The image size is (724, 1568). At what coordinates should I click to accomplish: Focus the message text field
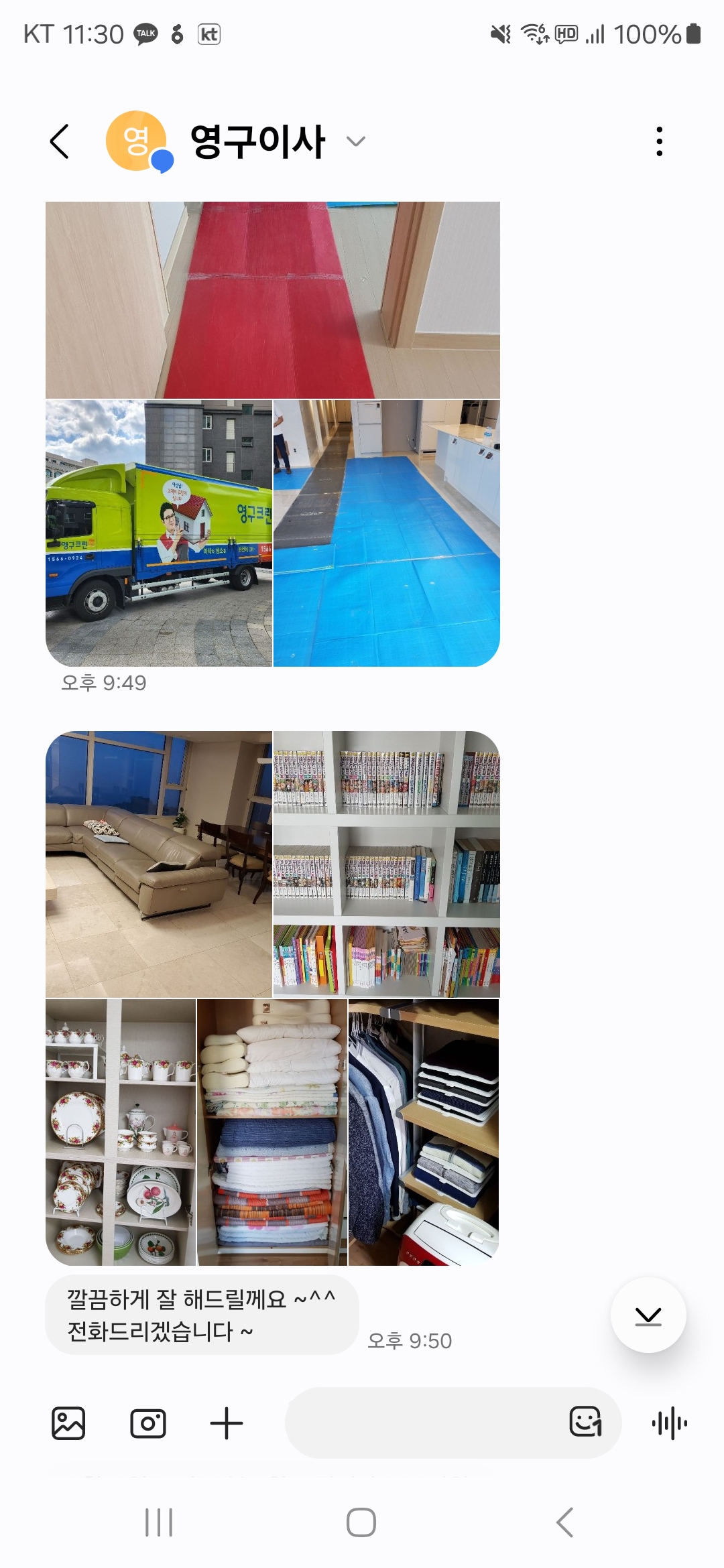coord(422,1423)
